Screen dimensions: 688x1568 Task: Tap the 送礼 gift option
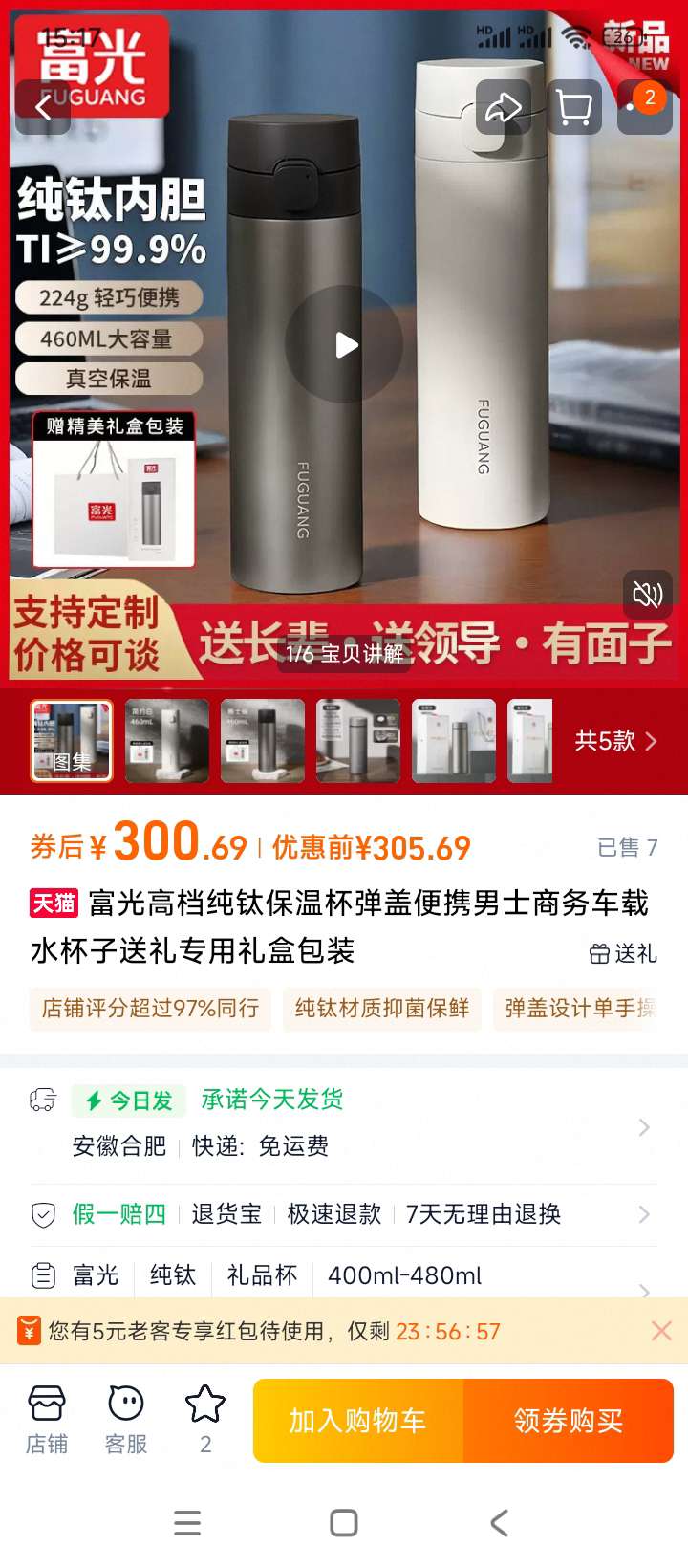point(623,953)
